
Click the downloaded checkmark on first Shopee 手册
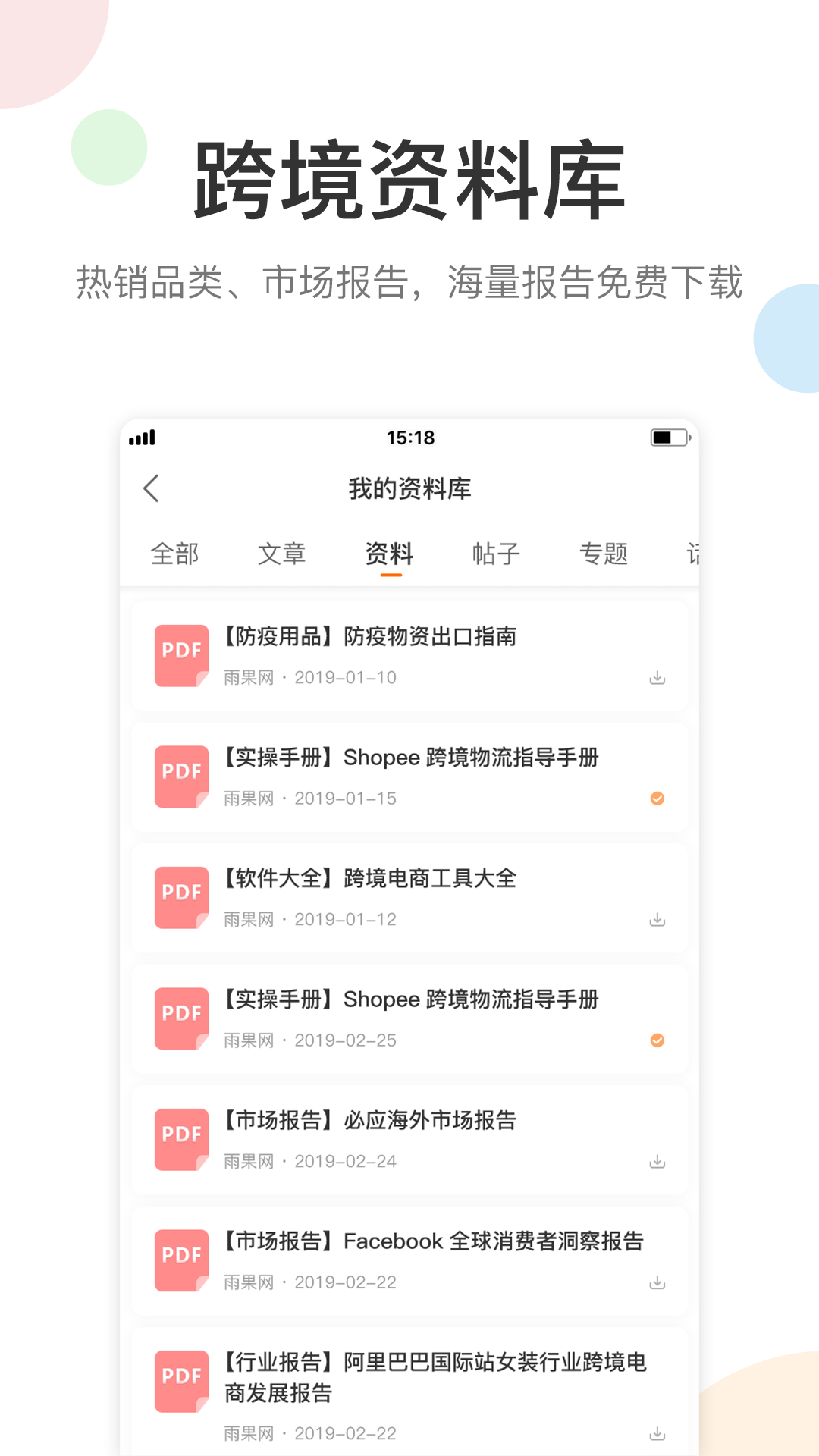657,799
